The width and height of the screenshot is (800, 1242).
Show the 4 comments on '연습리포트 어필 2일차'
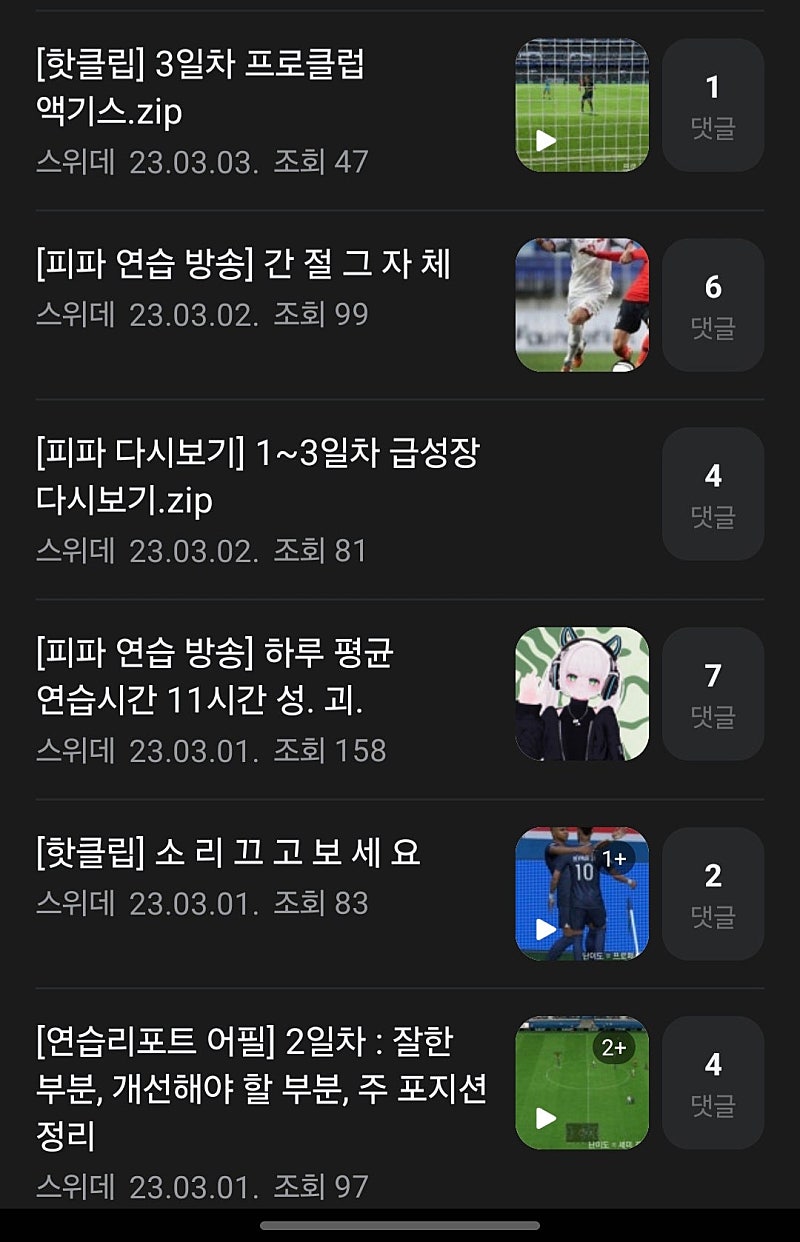point(713,1083)
